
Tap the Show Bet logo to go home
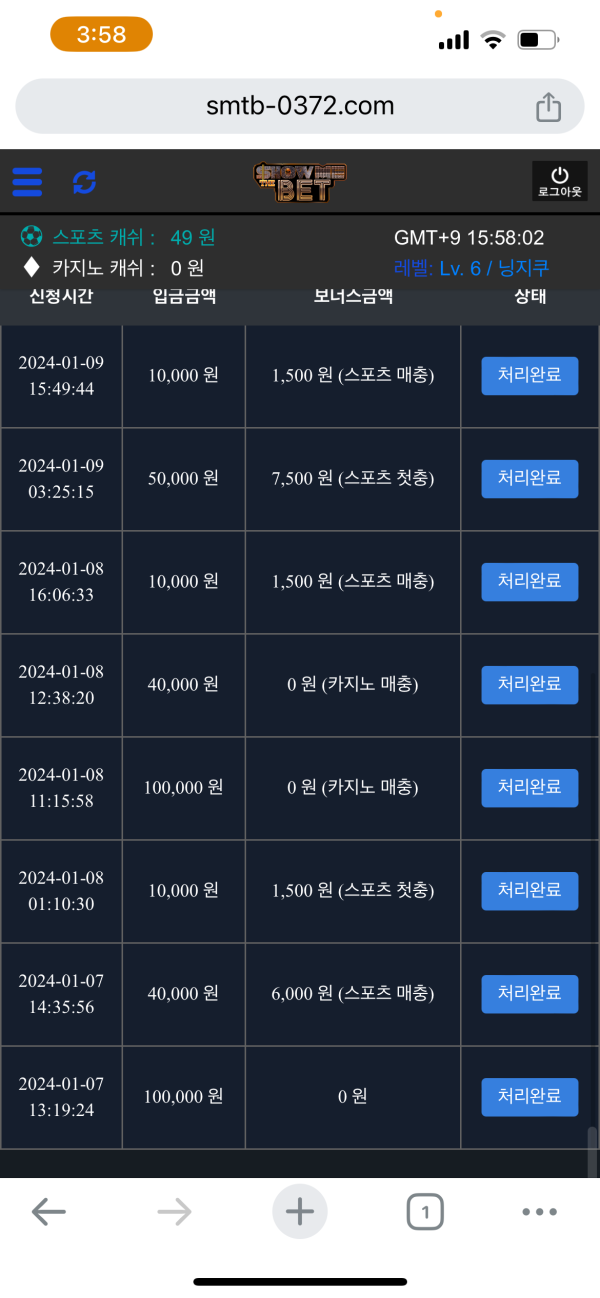click(300, 182)
